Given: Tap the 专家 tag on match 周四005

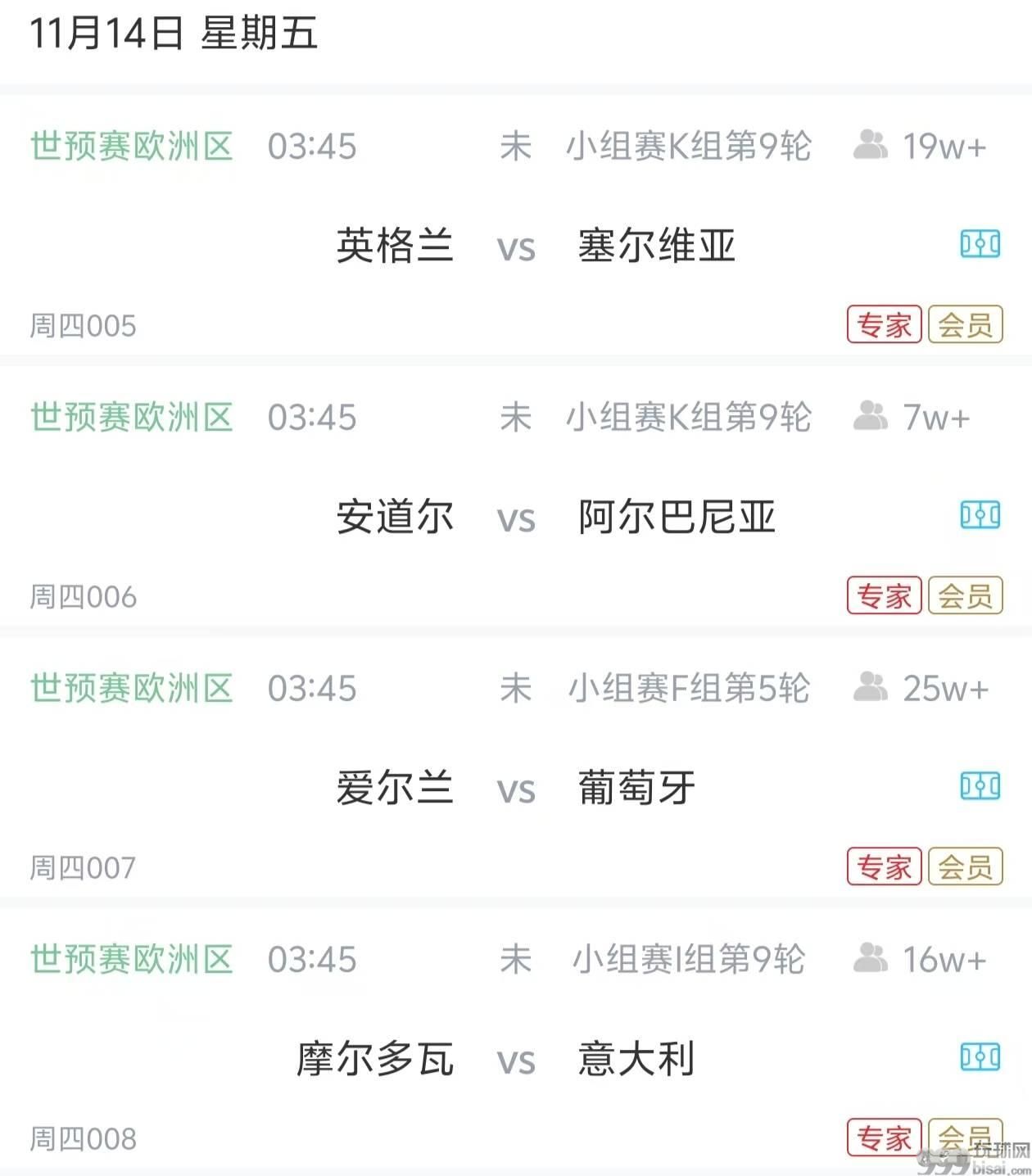Looking at the screenshot, I should pyautogui.click(x=884, y=324).
